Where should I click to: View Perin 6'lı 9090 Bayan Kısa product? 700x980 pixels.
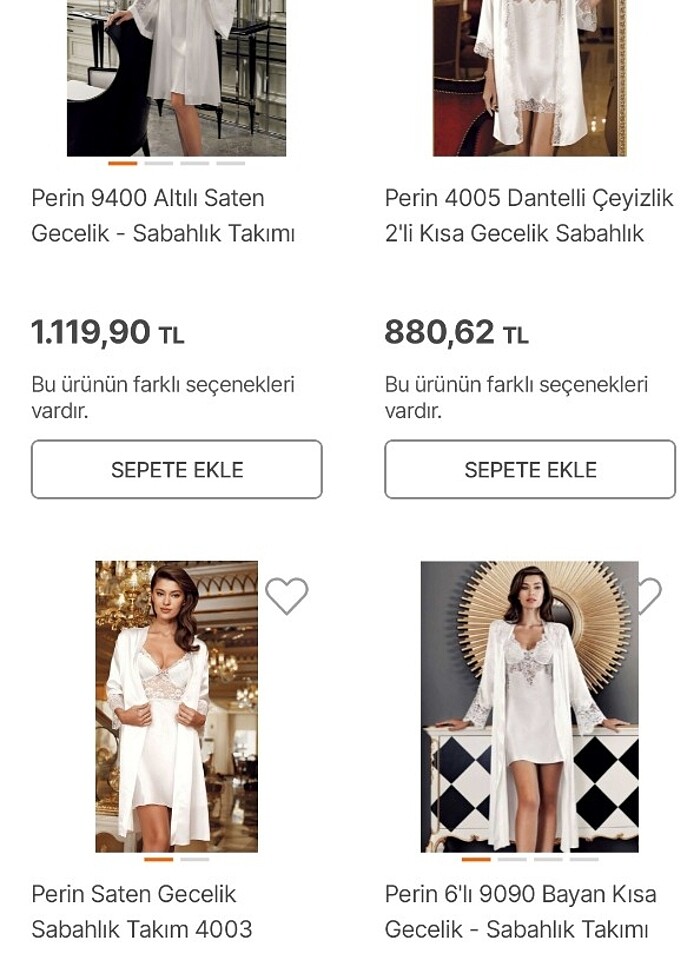520,911
